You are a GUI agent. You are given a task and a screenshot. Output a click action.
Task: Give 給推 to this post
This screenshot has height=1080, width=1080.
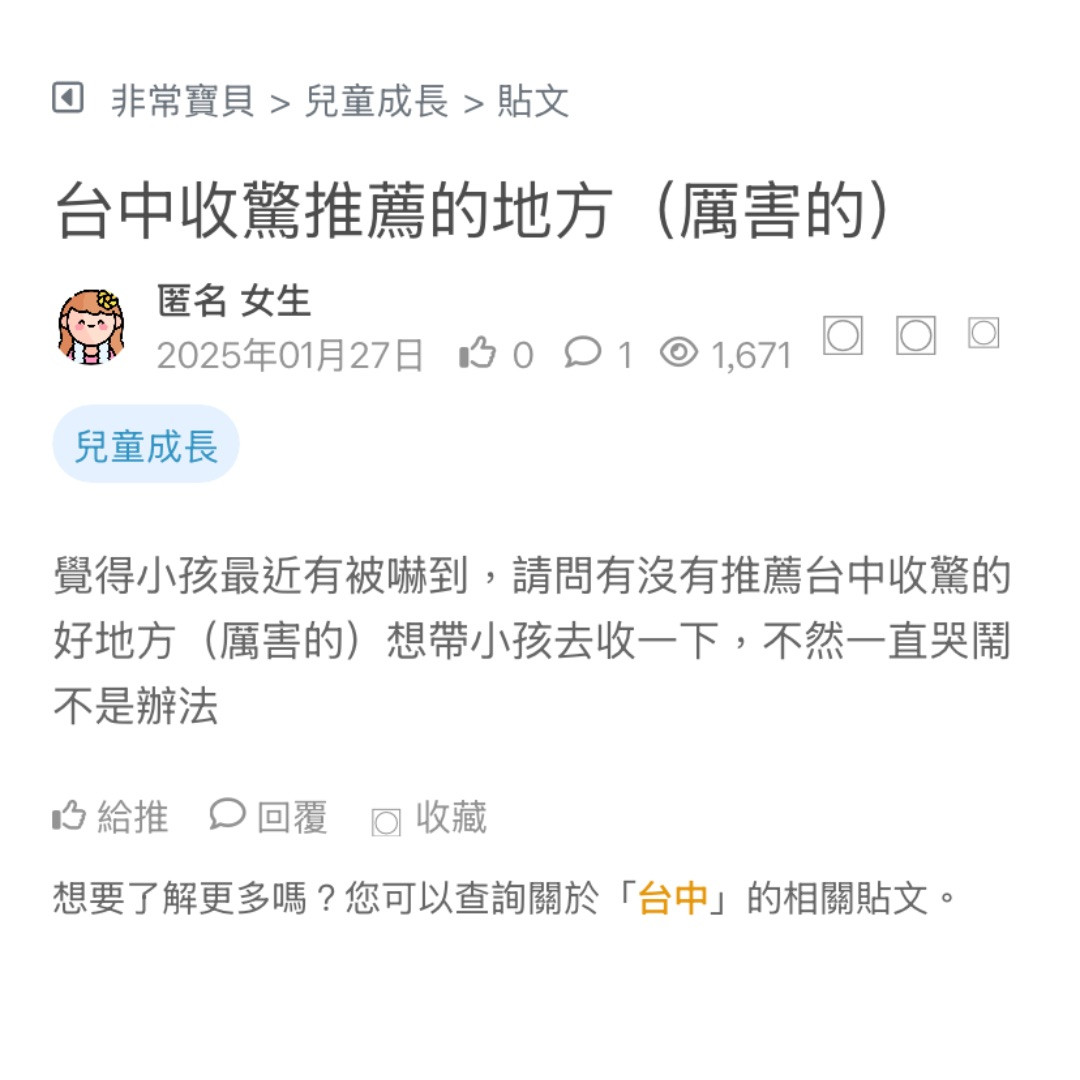pos(110,817)
